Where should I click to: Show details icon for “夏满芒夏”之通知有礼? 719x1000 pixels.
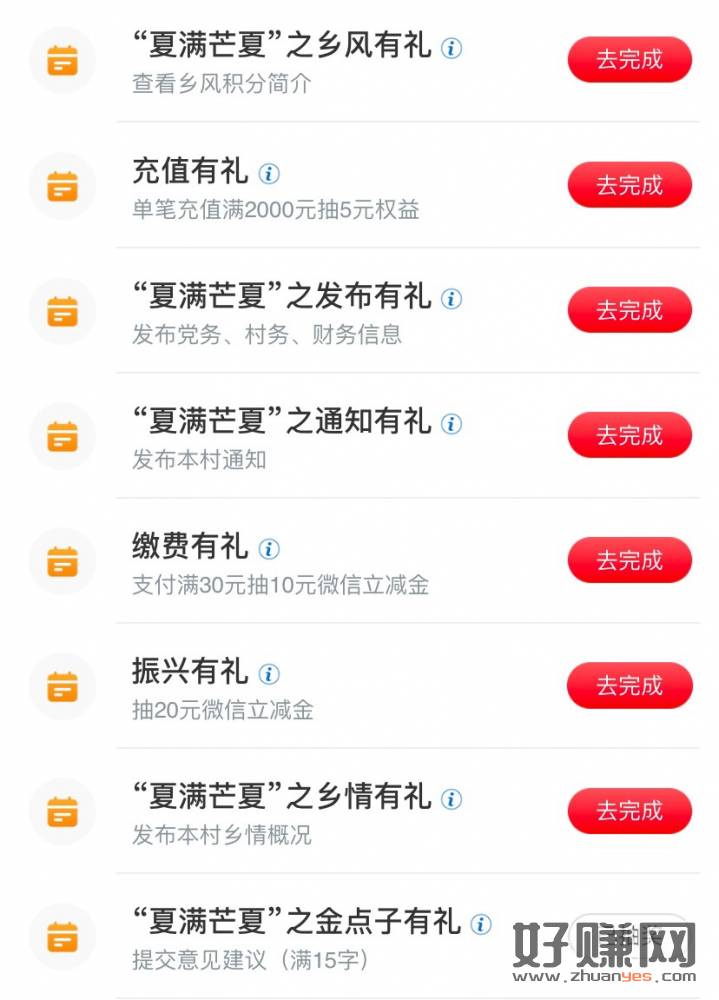click(x=452, y=424)
